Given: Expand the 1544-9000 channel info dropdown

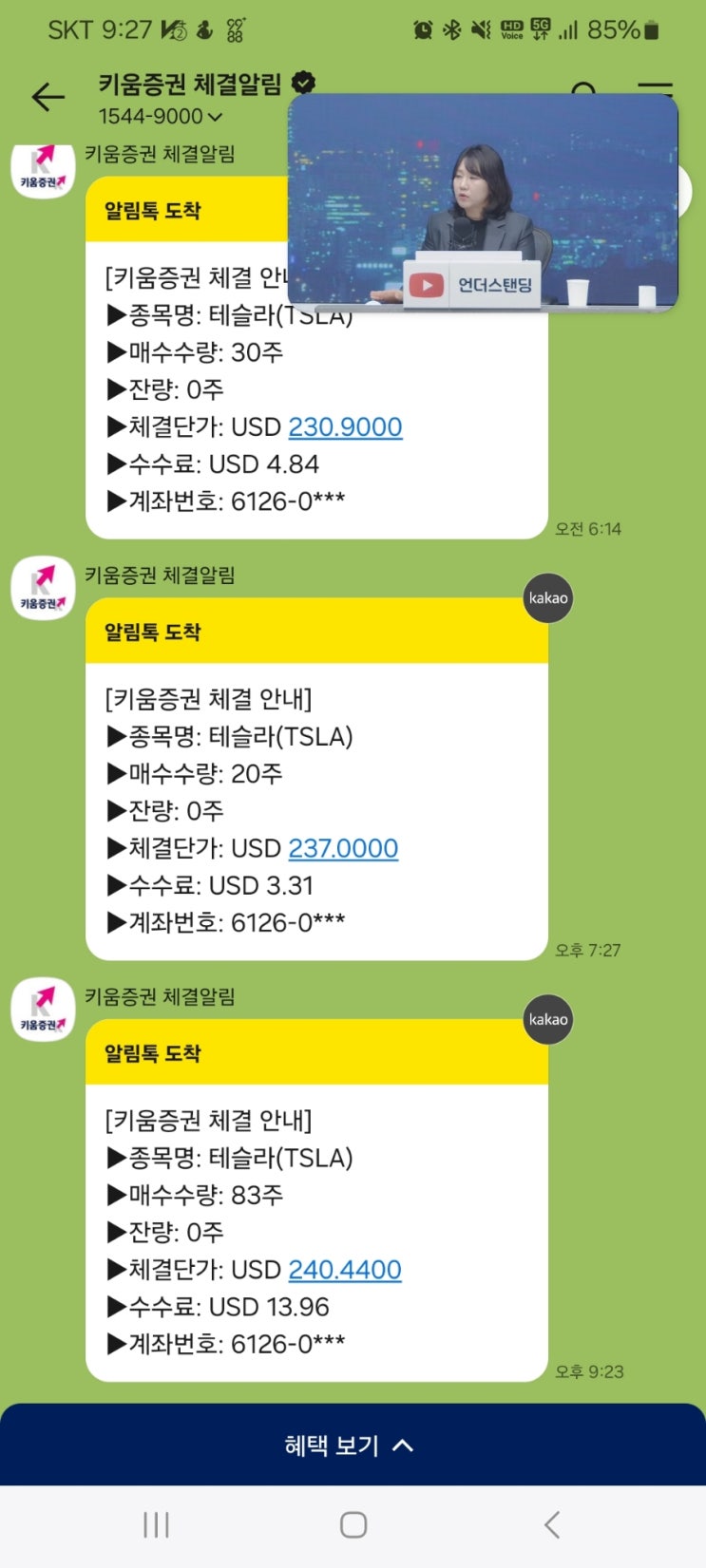Looking at the screenshot, I should (x=160, y=117).
